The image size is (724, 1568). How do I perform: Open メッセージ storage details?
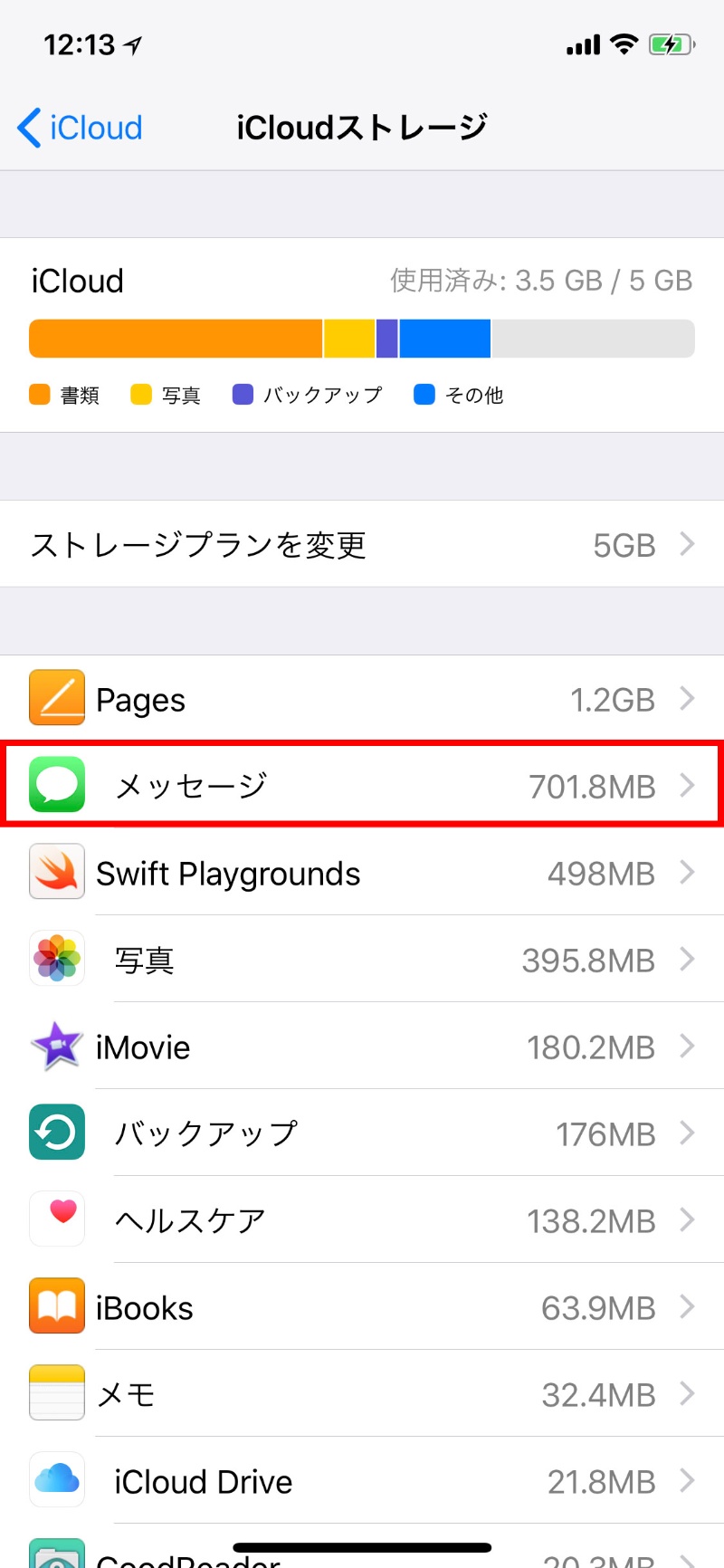tap(362, 786)
